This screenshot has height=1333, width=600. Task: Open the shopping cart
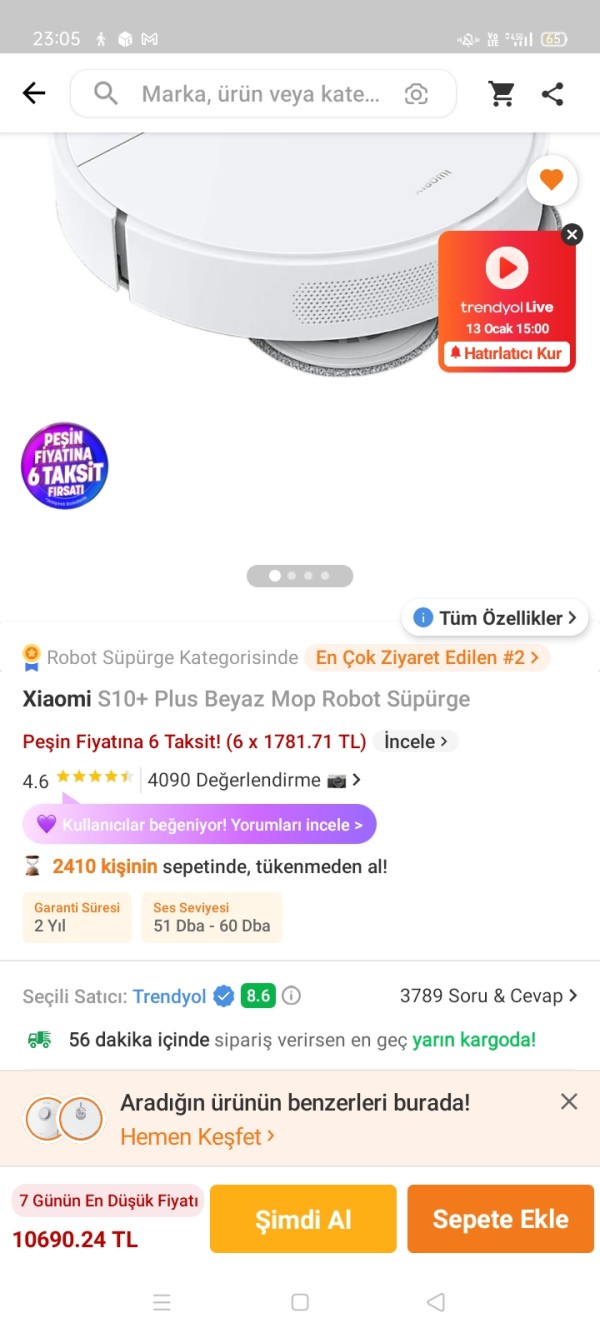tap(501, 94)
